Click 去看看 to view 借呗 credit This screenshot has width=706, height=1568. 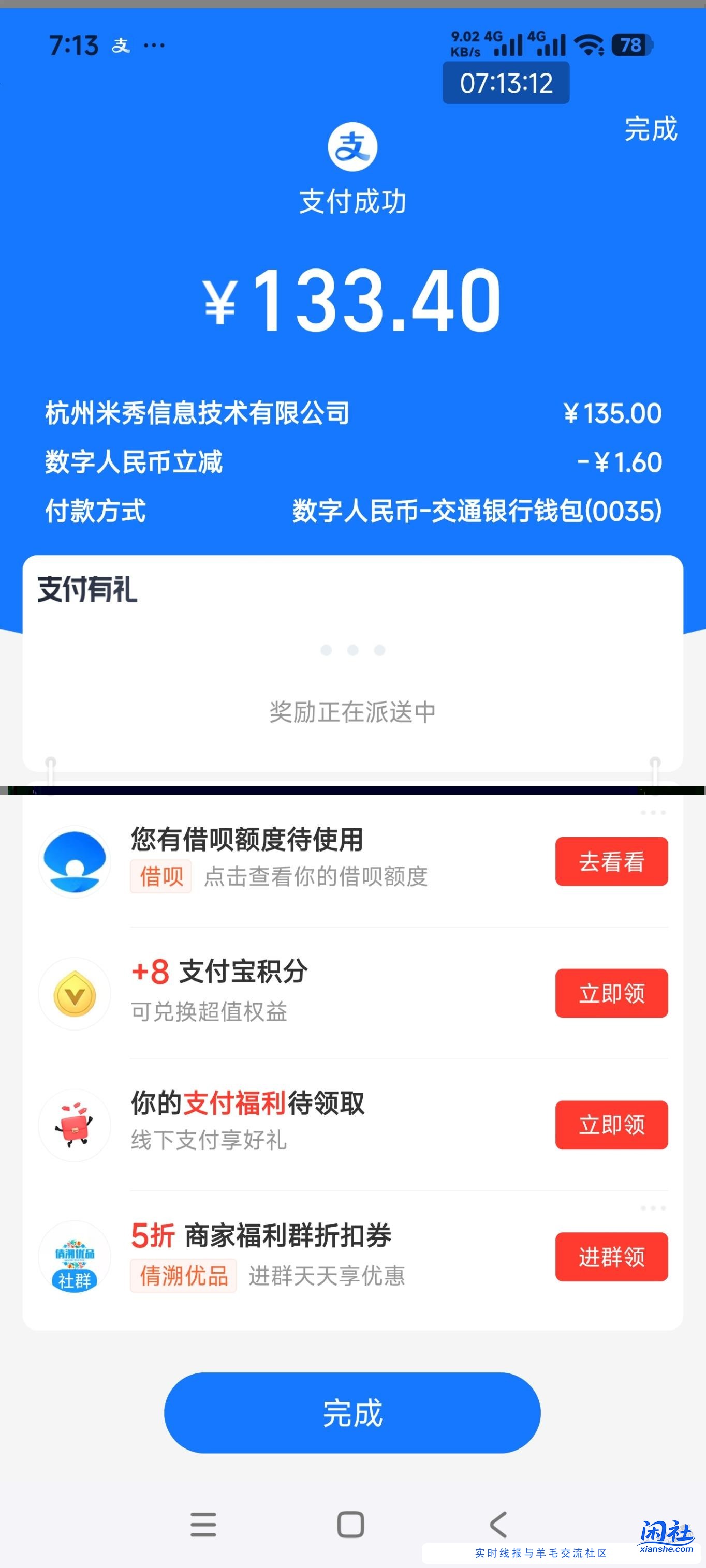click(x=611, y=861)
